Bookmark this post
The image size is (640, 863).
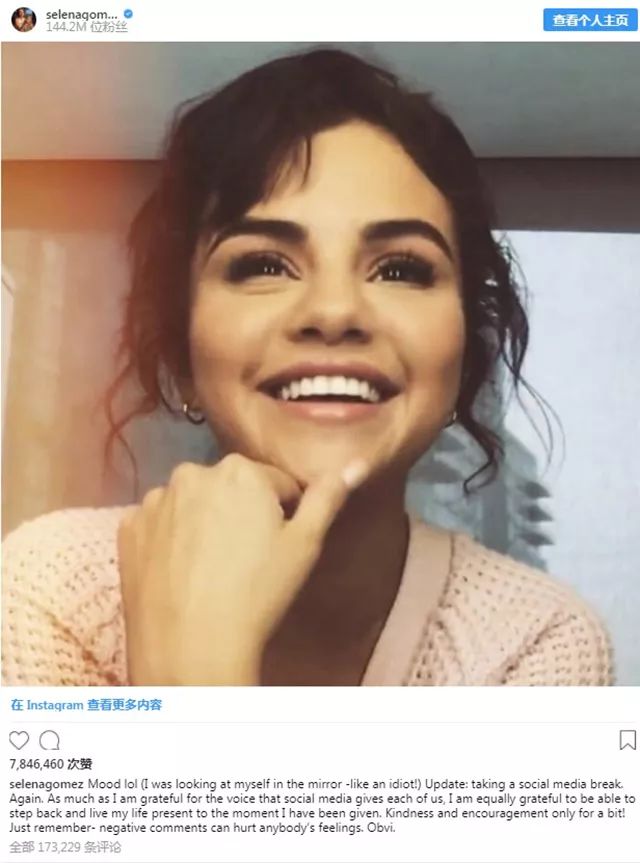click(x=627, y=741)
